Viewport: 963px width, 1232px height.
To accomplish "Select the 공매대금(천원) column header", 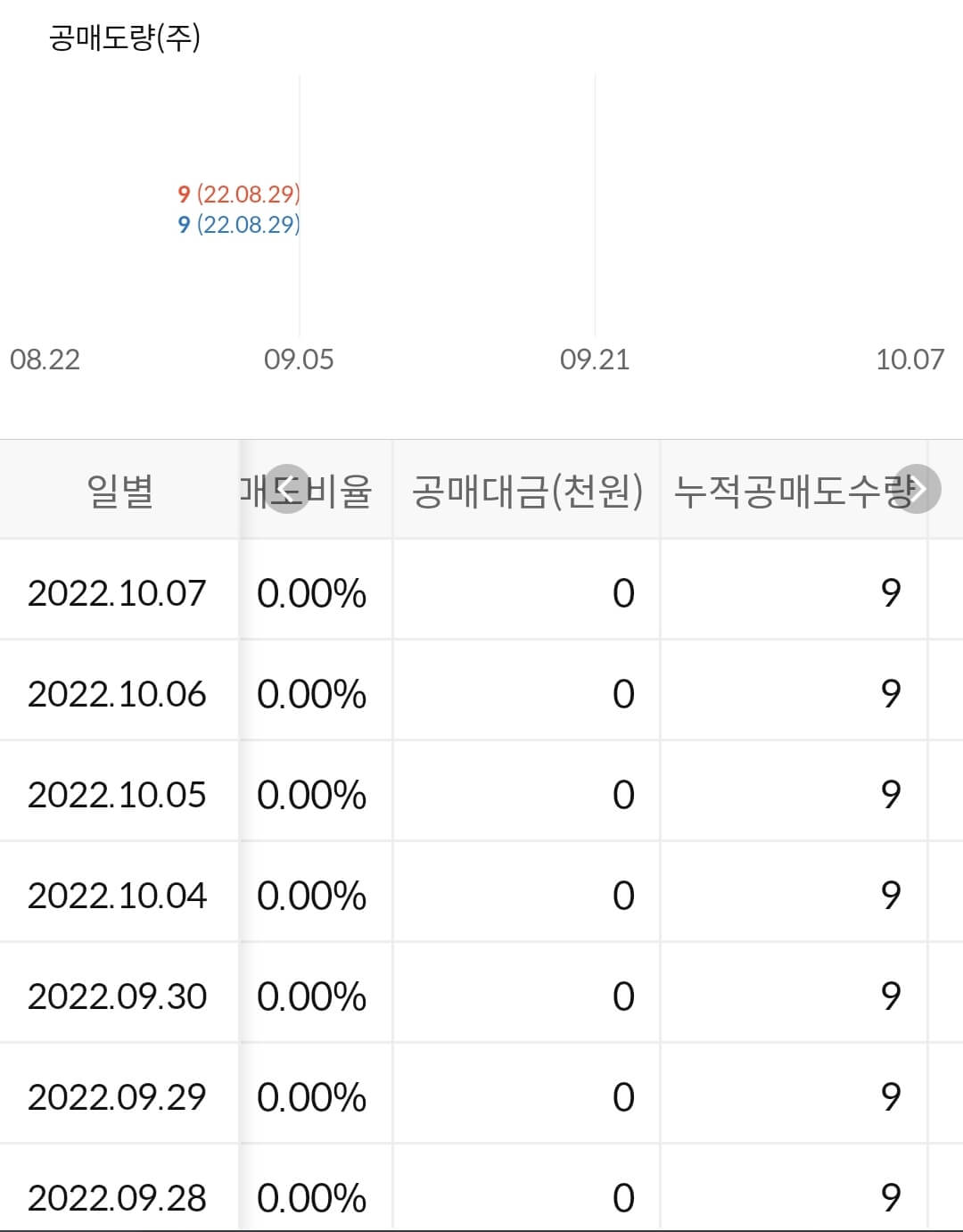I will point(525,488).
